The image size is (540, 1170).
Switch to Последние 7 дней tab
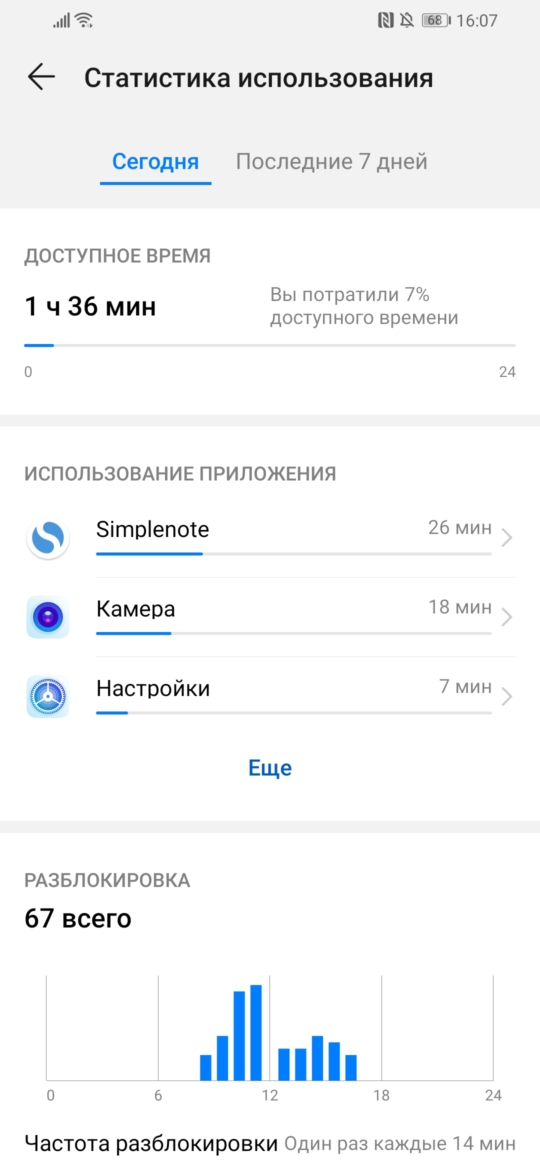click(x=332, y=161)
